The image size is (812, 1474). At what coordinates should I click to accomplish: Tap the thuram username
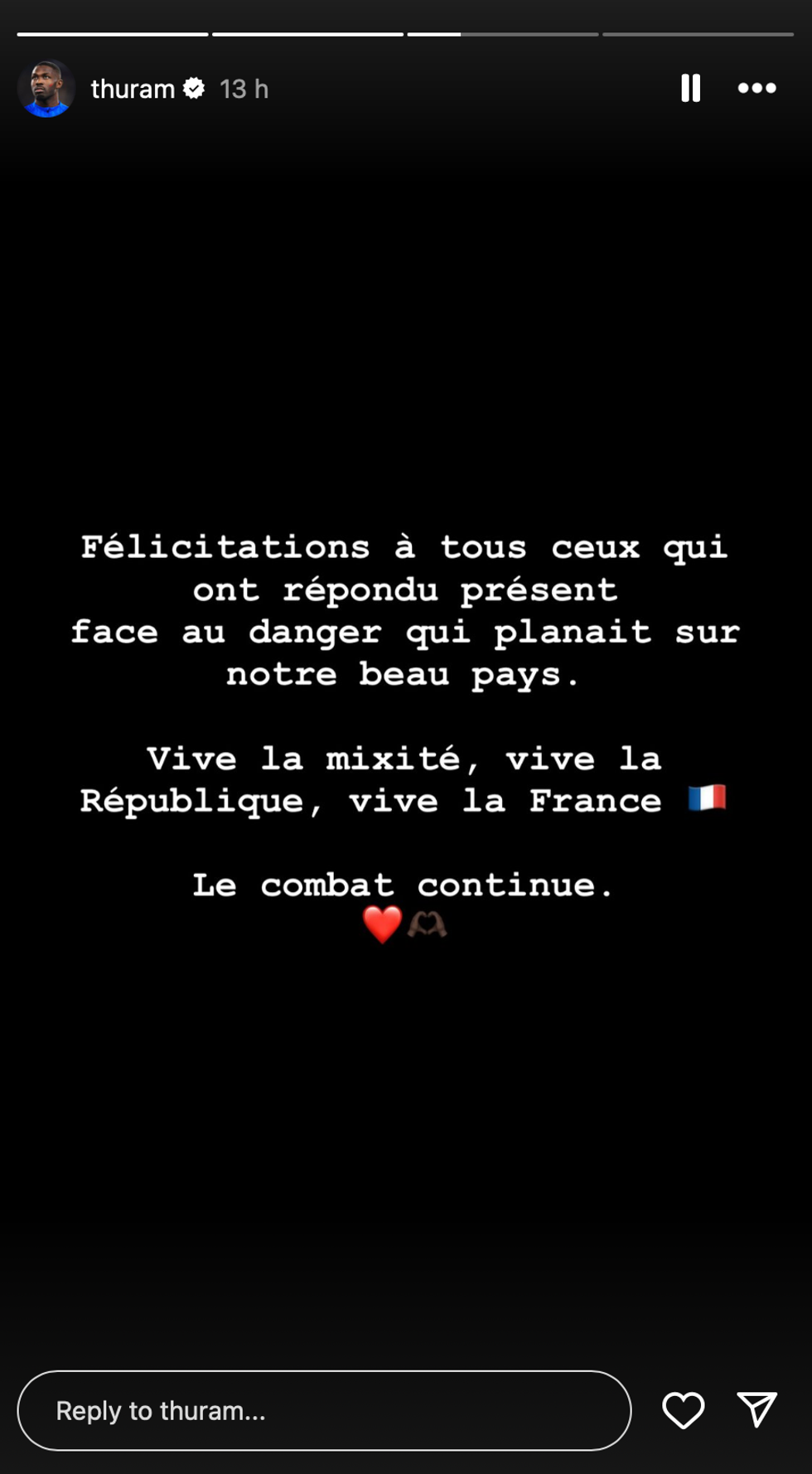point(133,89)
